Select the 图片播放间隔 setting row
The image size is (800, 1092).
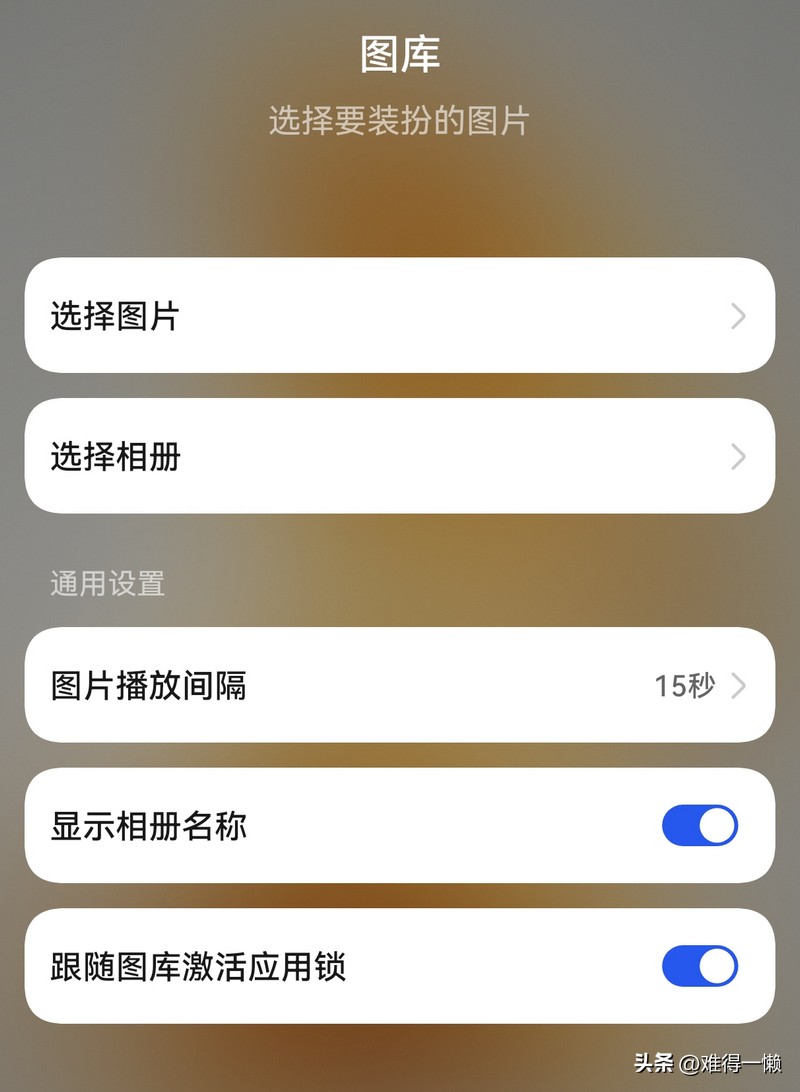tap(400, 686)
